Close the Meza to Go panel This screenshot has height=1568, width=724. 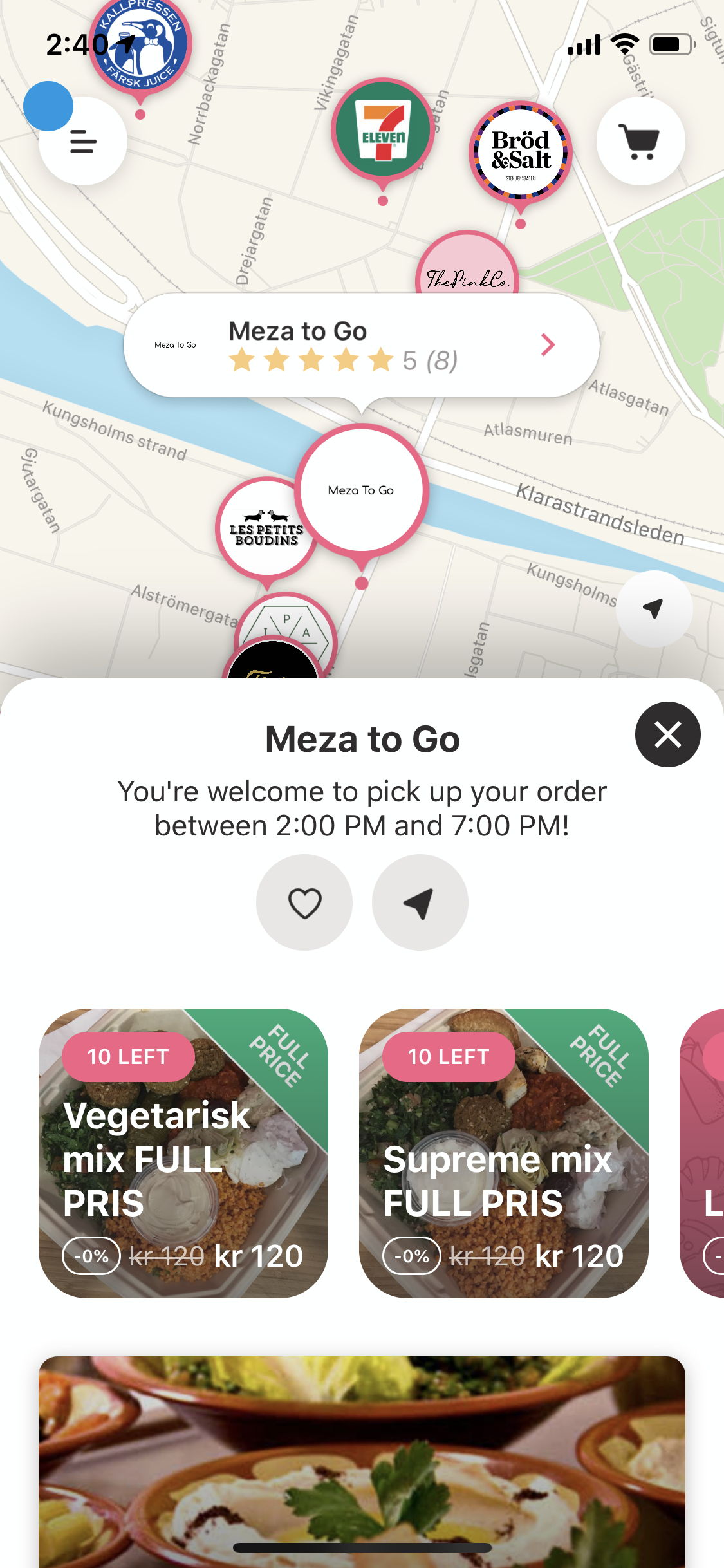[x=667, y=734]
